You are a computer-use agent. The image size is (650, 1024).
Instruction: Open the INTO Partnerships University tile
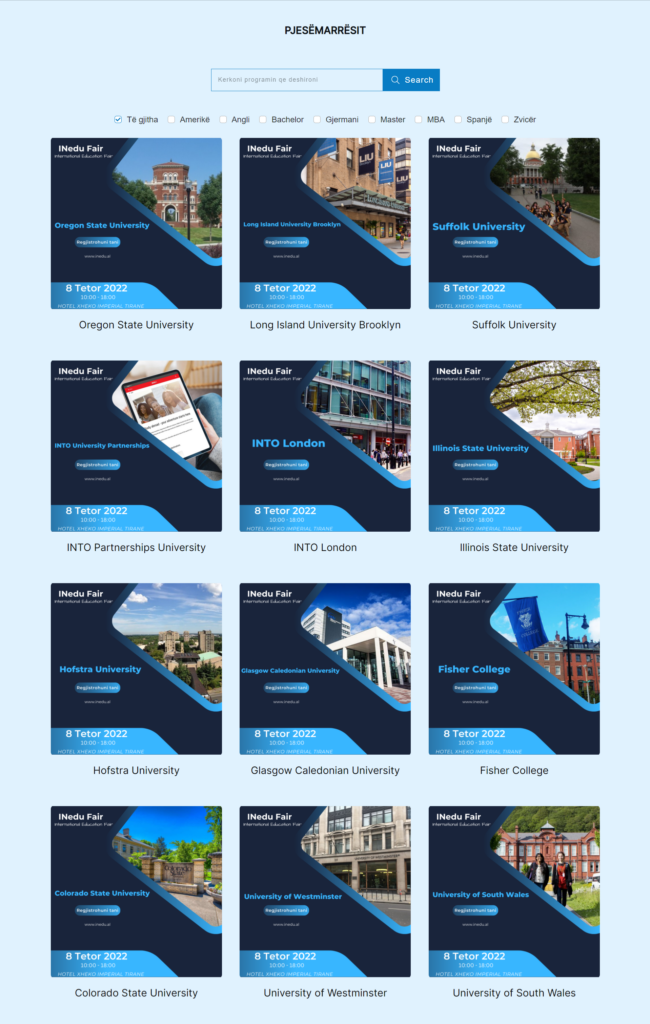click(x=136, y=446)
